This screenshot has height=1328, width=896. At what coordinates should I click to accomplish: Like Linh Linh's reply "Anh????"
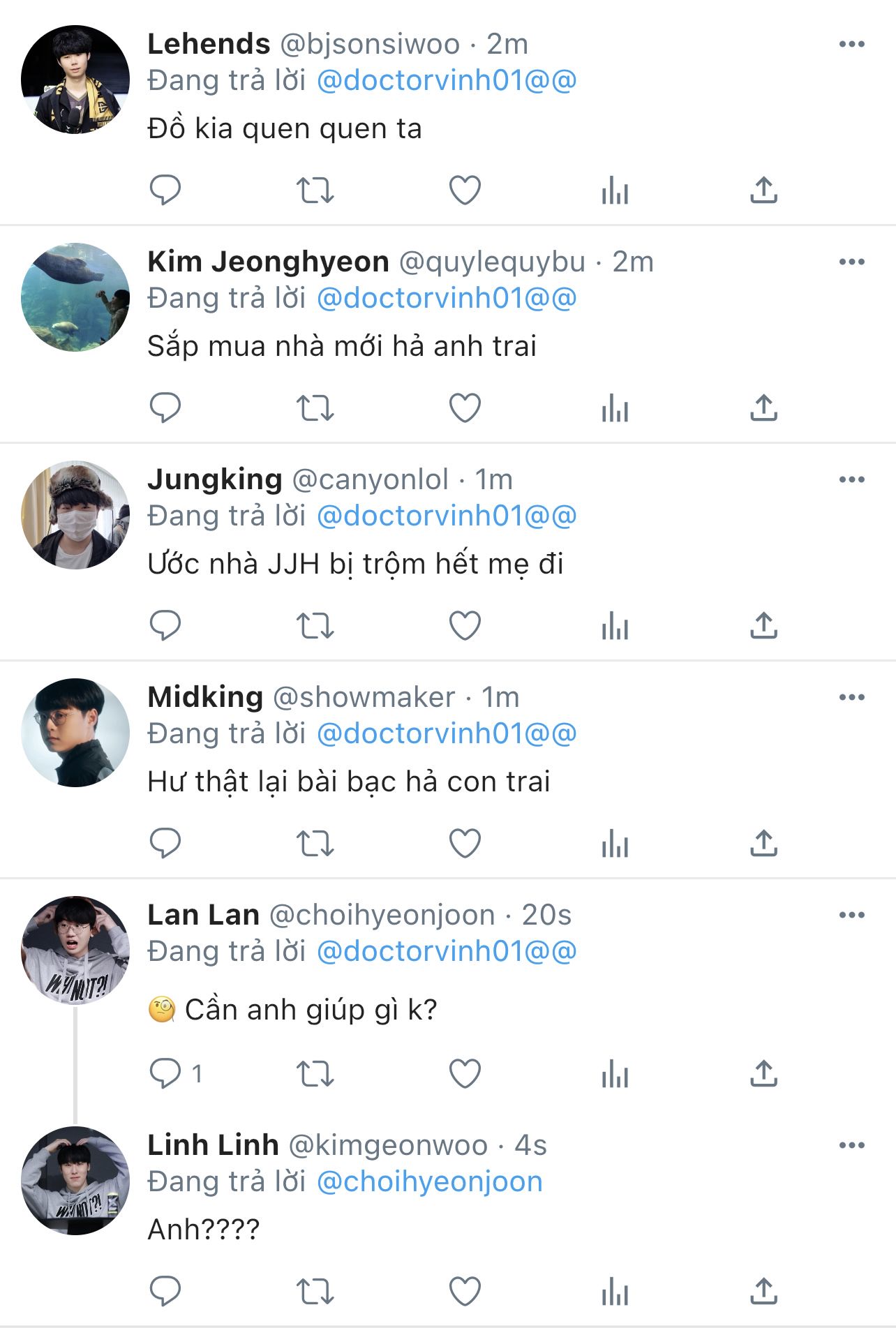pos(465,1291)
